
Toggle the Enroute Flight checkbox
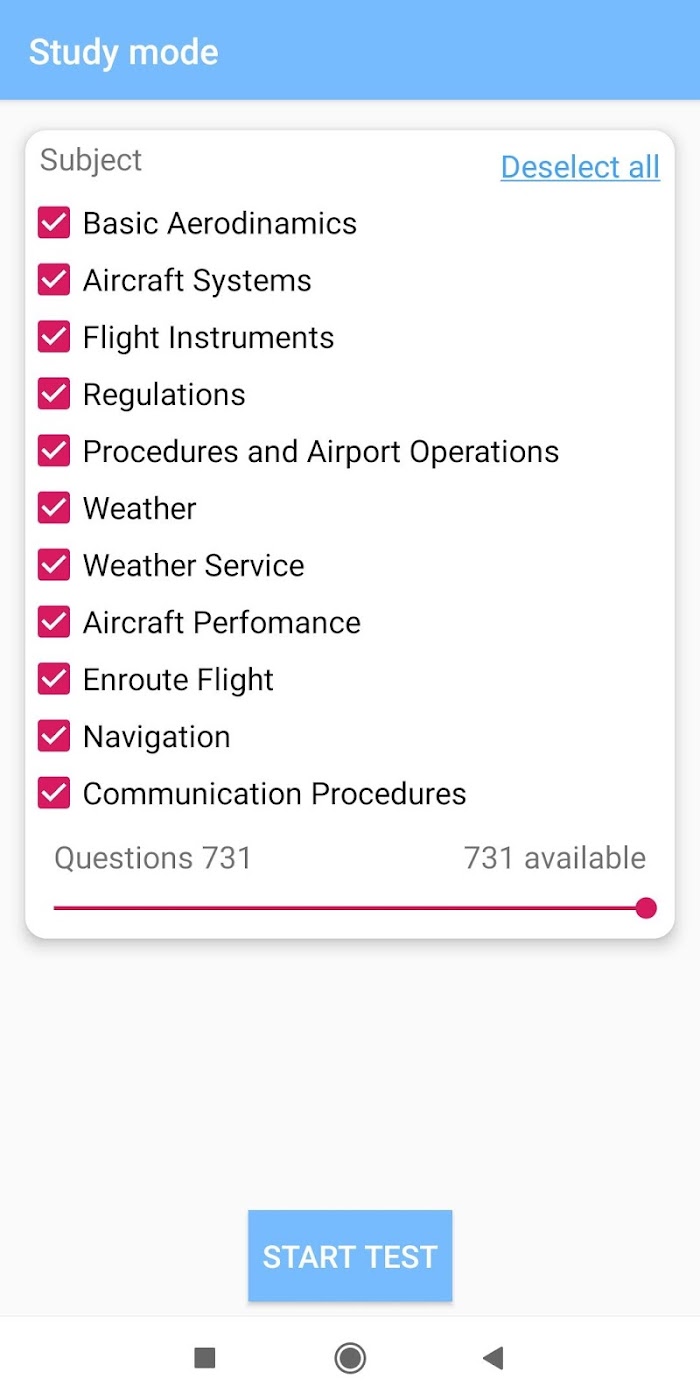tap(54, 679)
